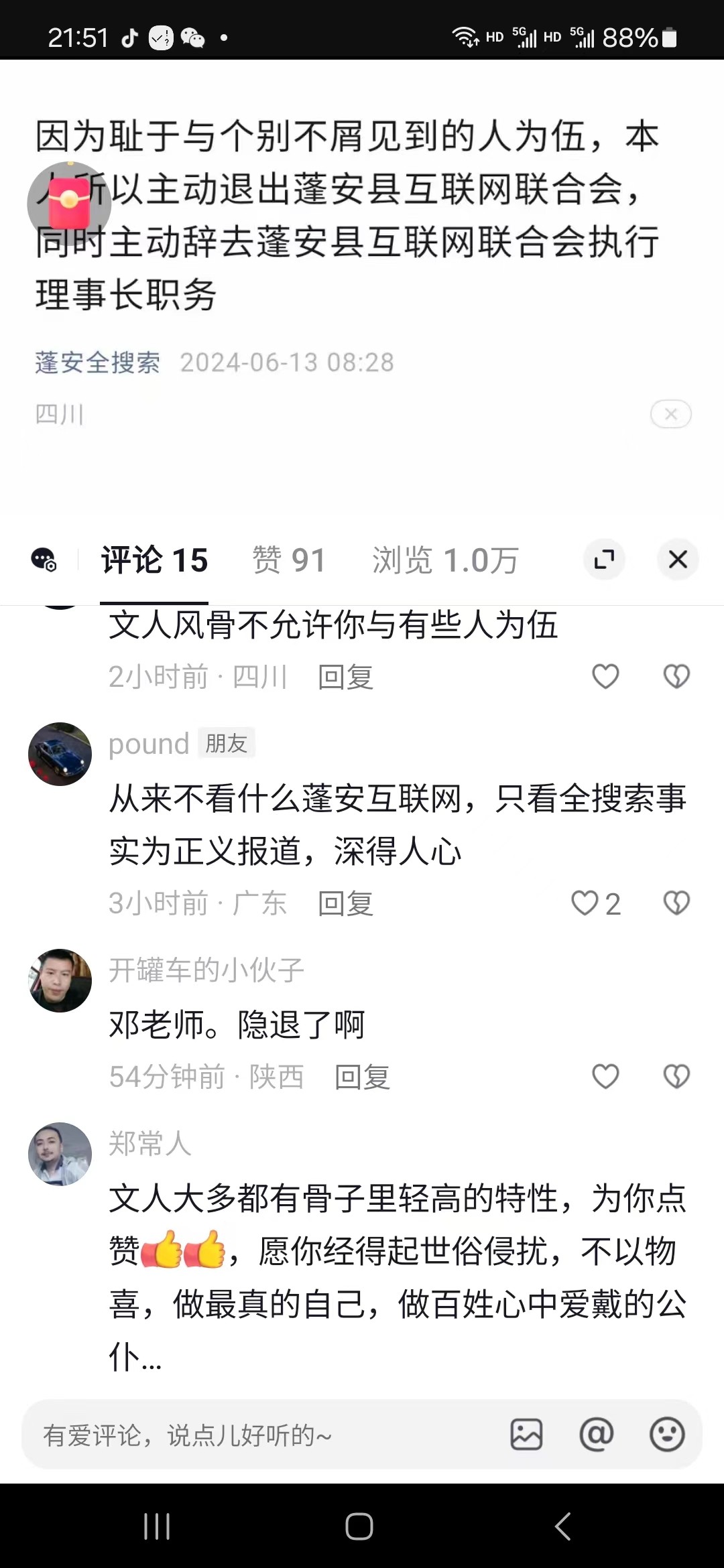Switch to the 评论 15 tab
The height and width of the screenshot is (1568, 724).
154,560
